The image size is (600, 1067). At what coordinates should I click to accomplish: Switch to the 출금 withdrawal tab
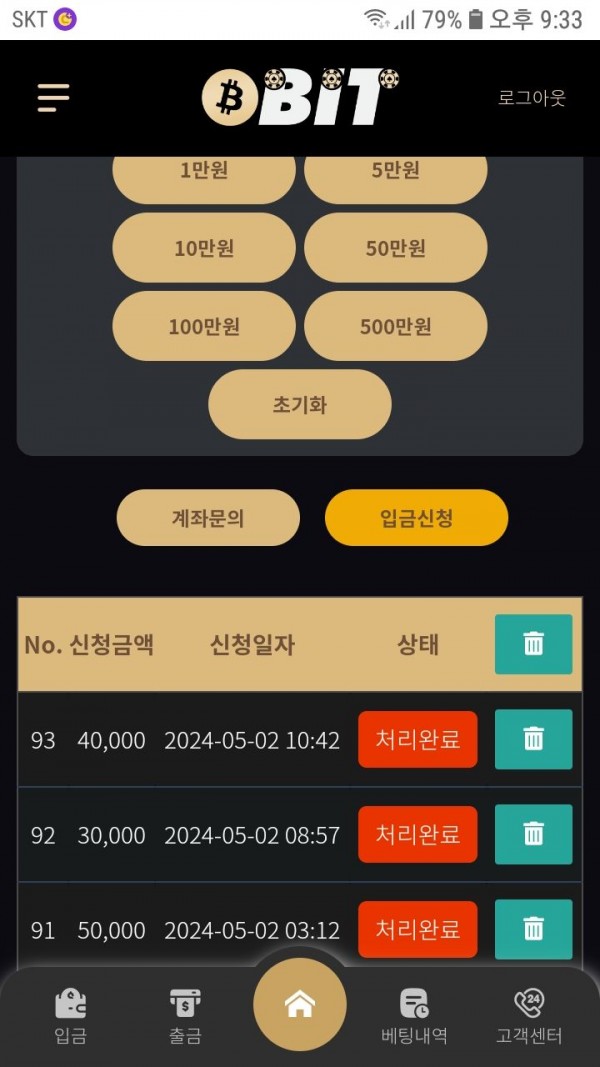point(185,1015)
